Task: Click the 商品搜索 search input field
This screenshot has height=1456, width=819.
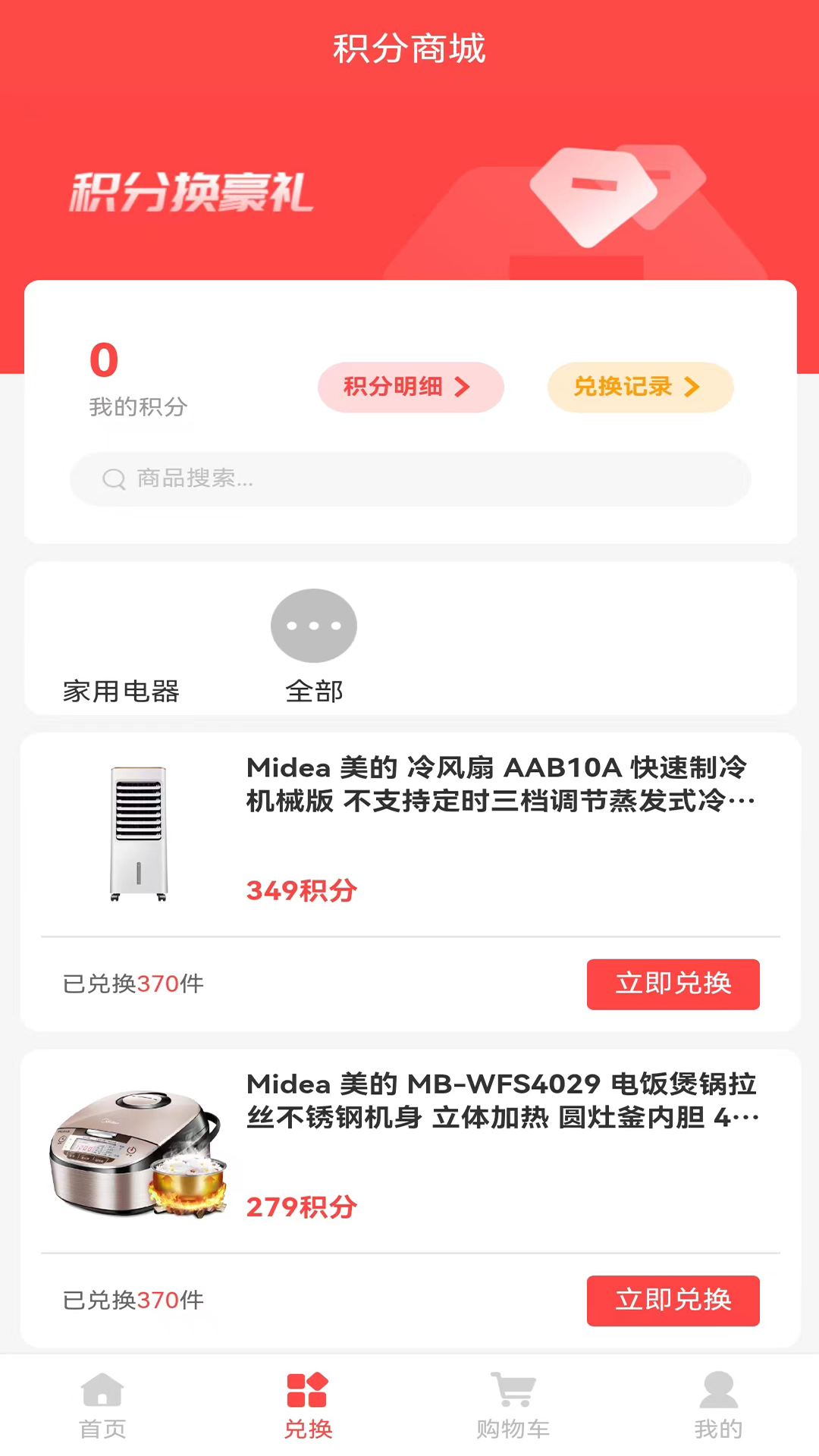Action: 409,479
